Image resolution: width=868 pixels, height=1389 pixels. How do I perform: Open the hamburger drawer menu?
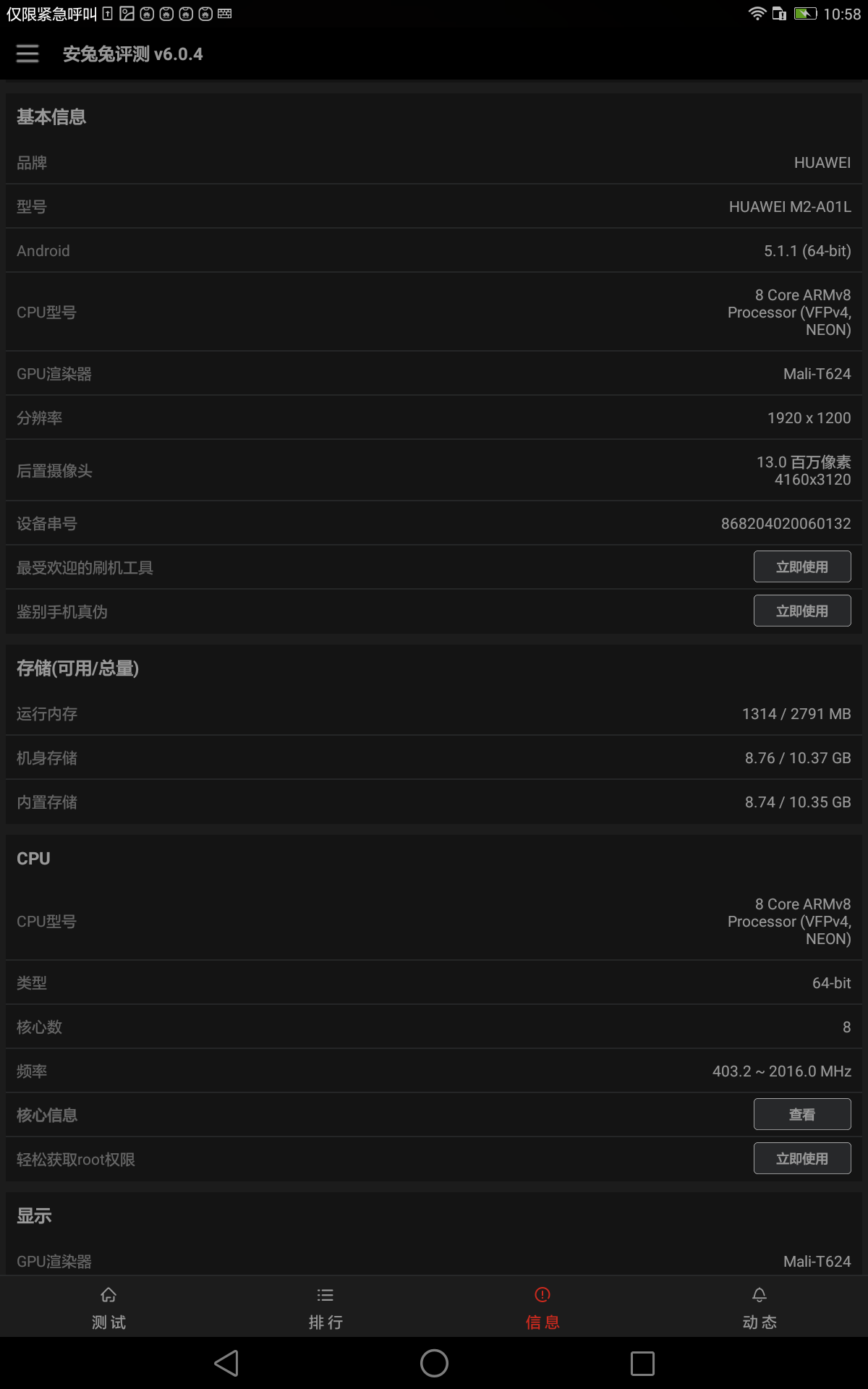coord(27,54)
